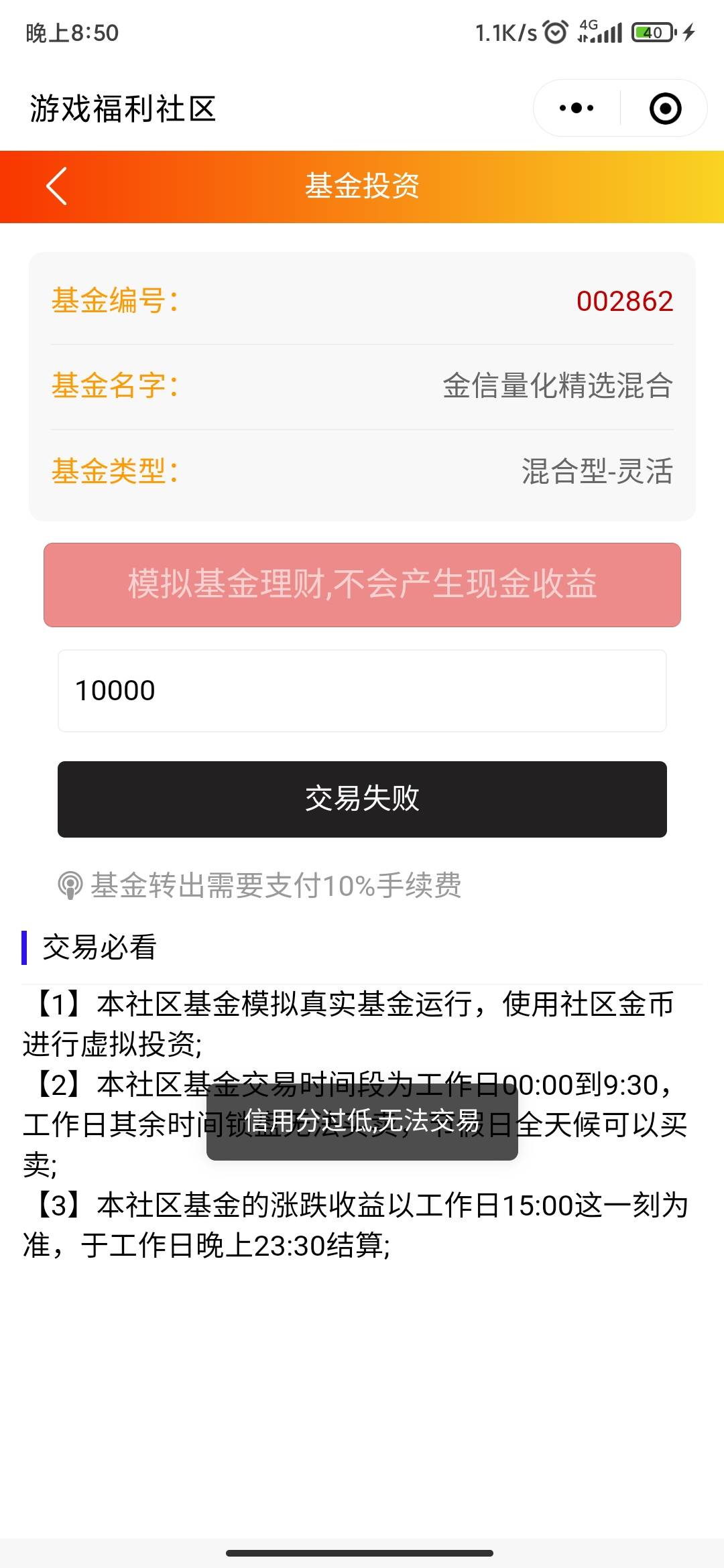The image size is (724, 1568).
Task: Tap the home indicator bar at screen bottom
Action: 362,1552
